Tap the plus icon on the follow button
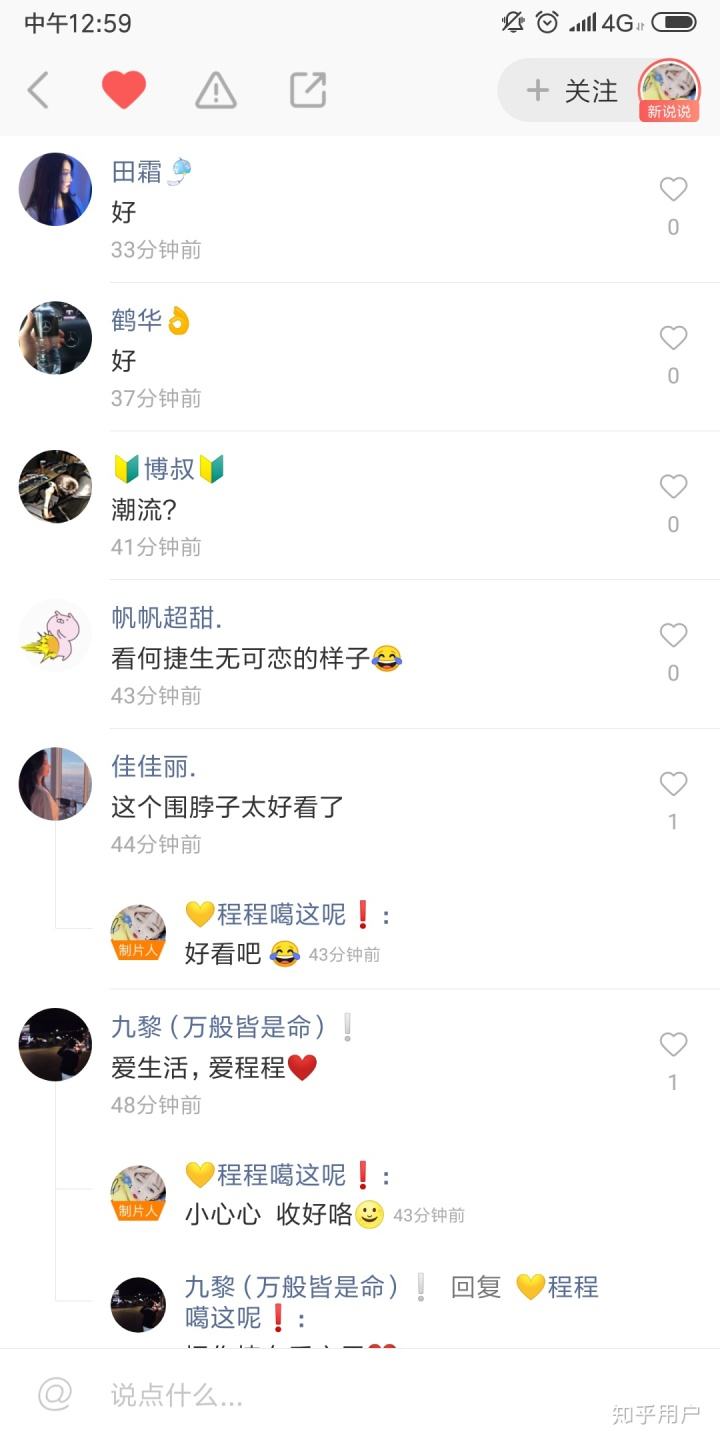The width and height of the screenshot is (720, 1440). (x=537, y=90)
